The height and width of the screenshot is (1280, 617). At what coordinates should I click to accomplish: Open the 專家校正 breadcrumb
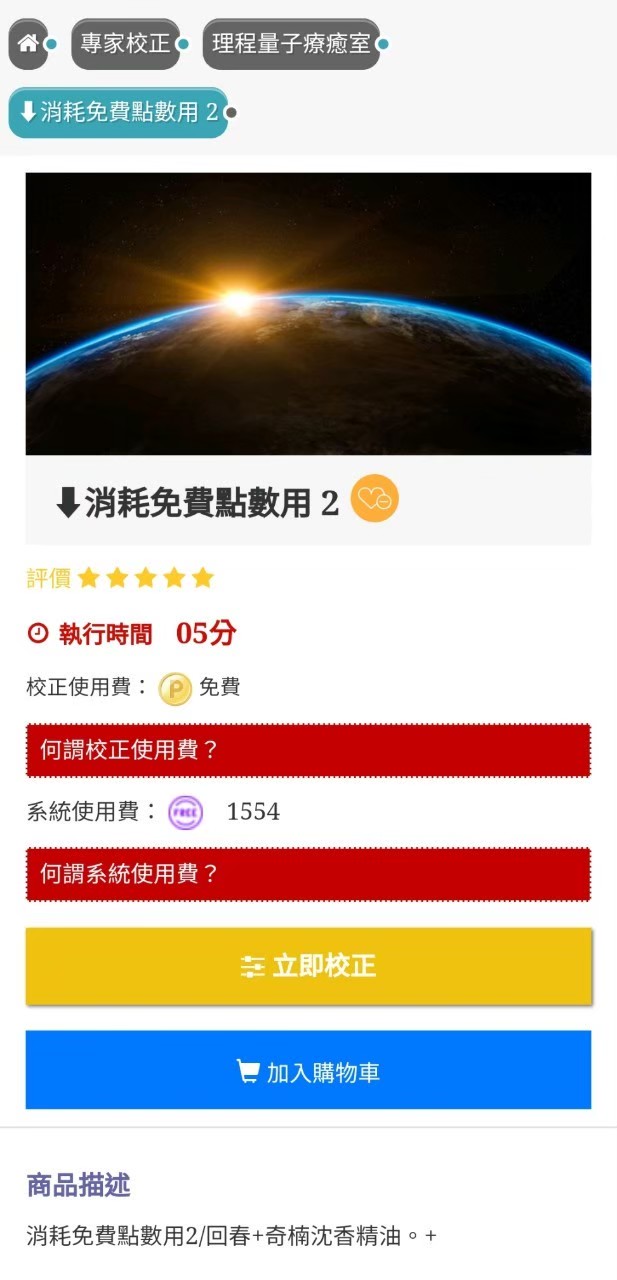(125, 44)
